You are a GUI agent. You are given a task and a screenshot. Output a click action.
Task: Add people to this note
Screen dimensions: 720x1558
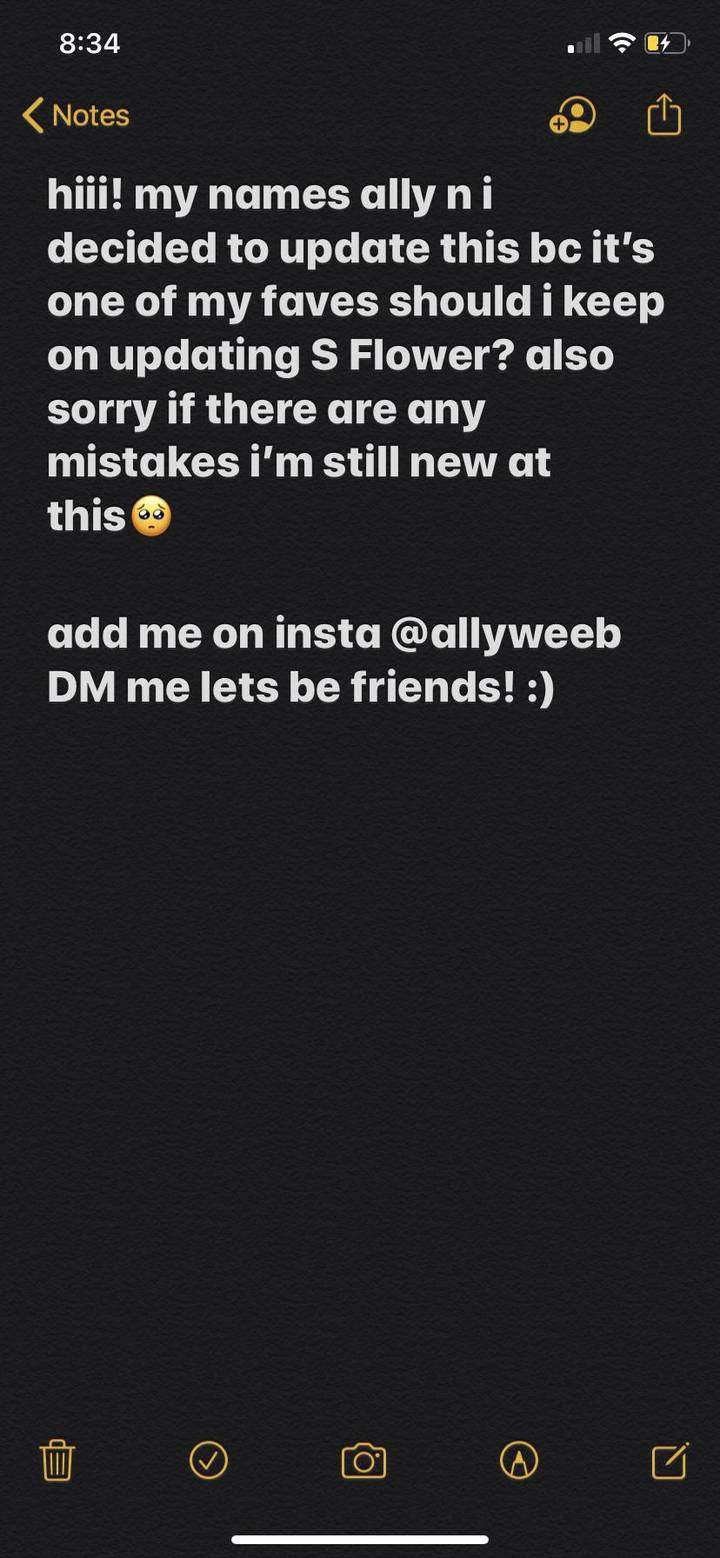click(x=572, y=116)
